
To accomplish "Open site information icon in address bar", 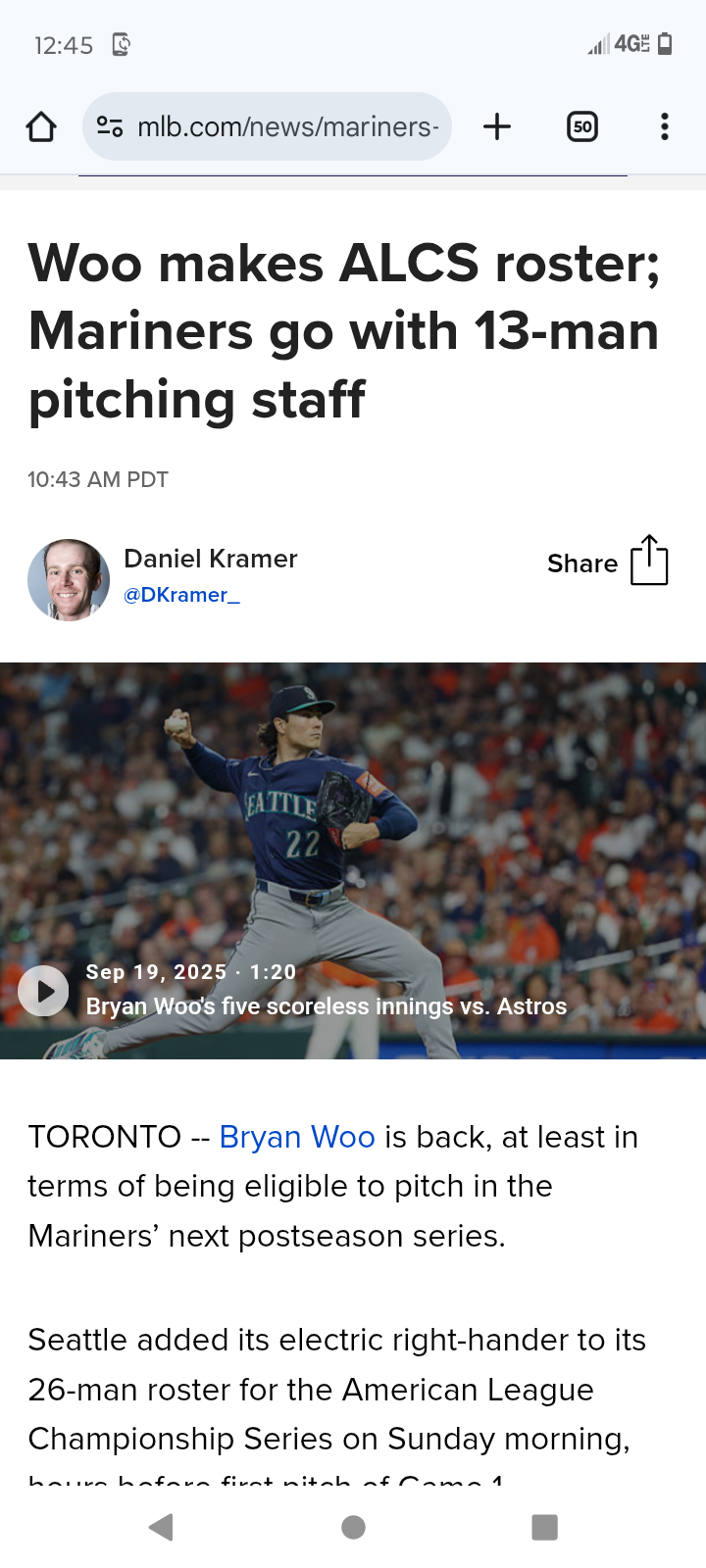I will point(110,126).
